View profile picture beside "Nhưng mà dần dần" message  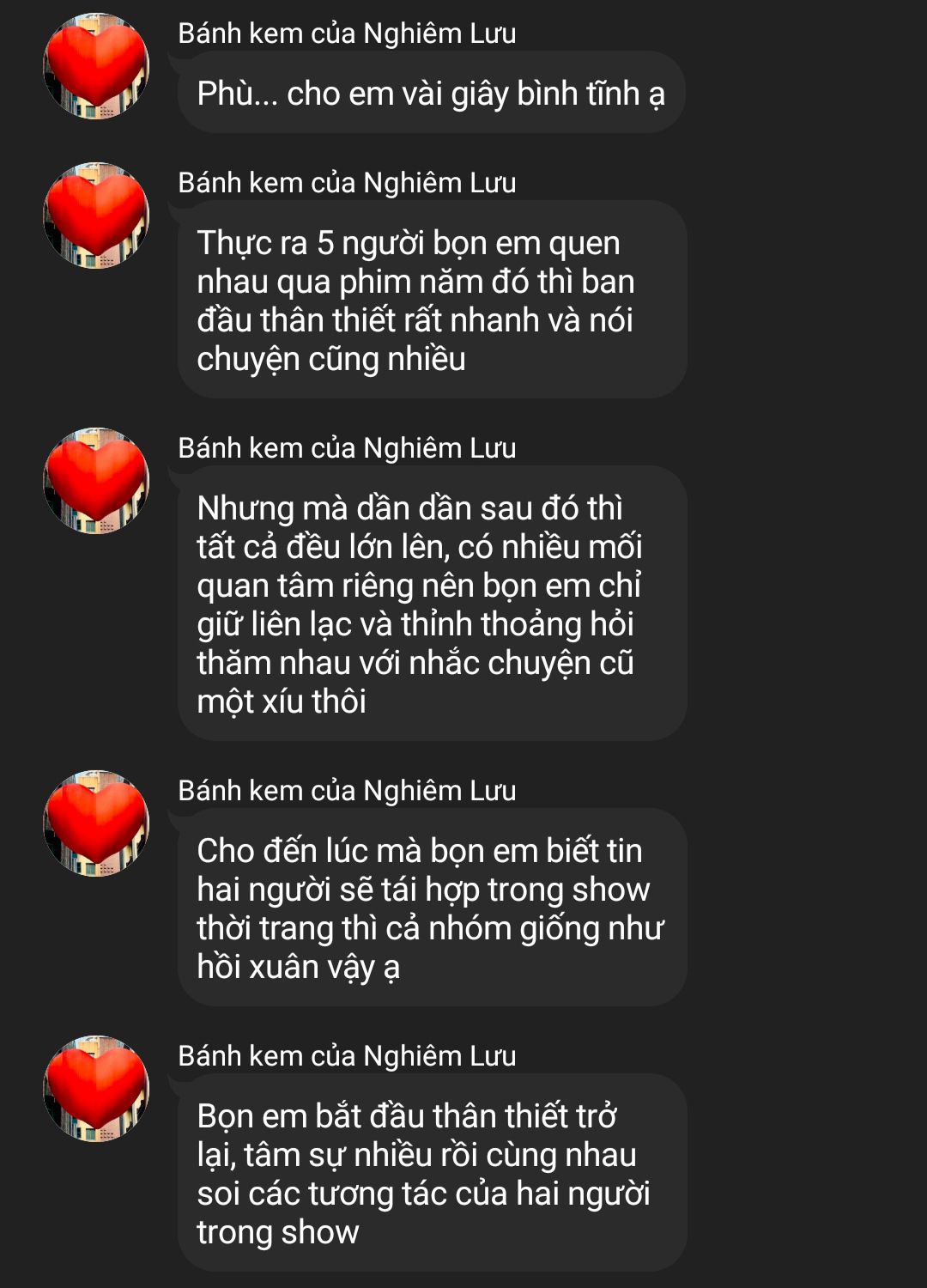click(x=96, y=481)
